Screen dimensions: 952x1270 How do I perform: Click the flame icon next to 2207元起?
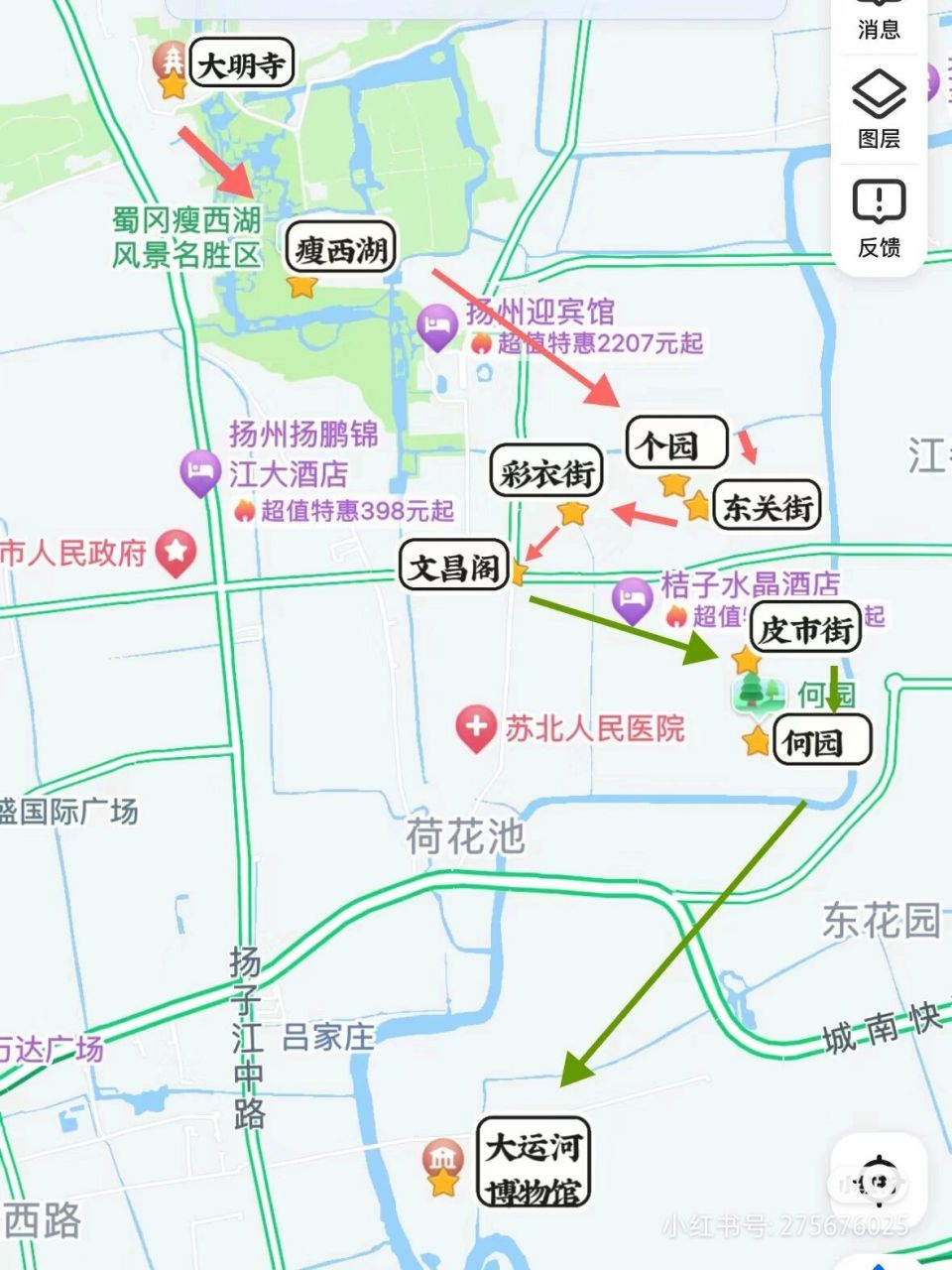click(483, 342)
